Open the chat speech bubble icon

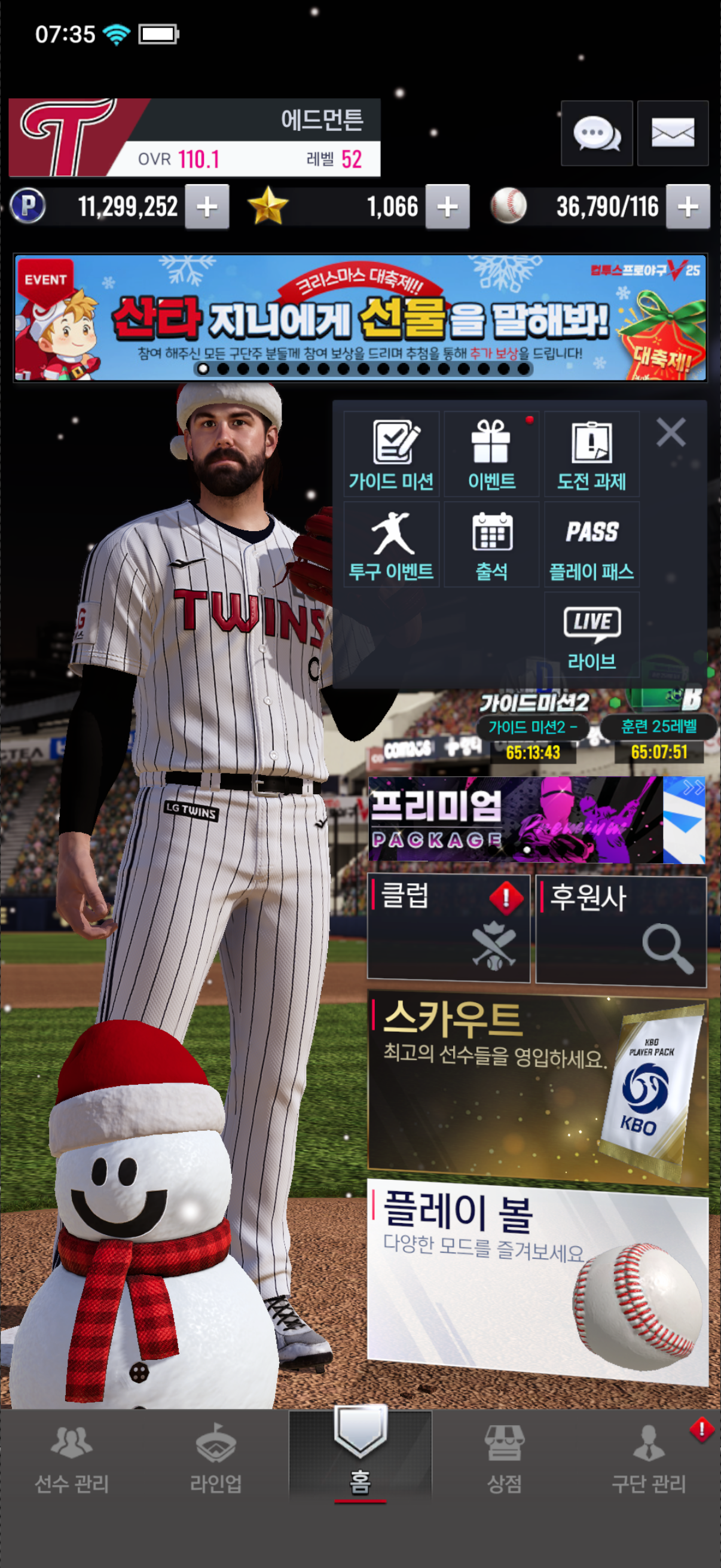pos(596,133)
